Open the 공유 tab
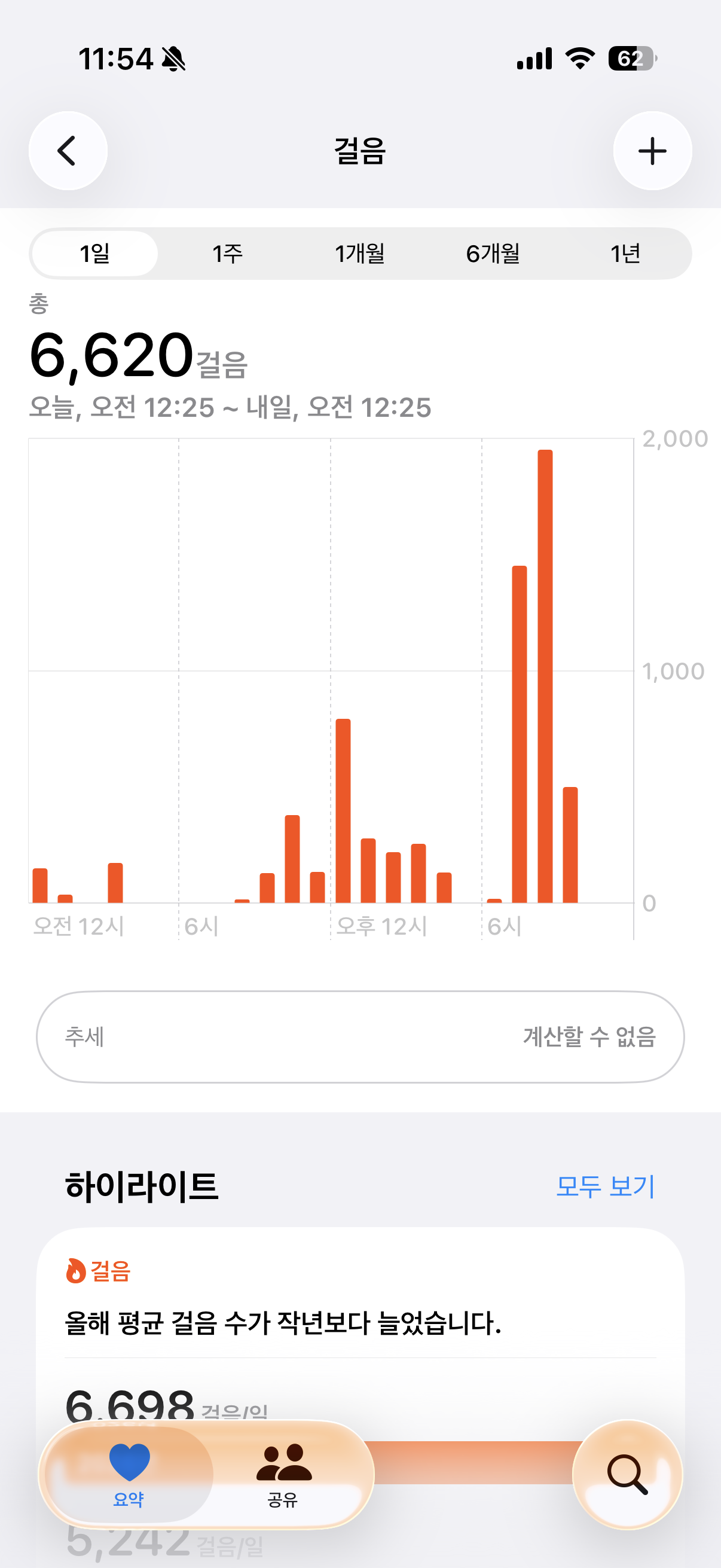 point(283,1474)
